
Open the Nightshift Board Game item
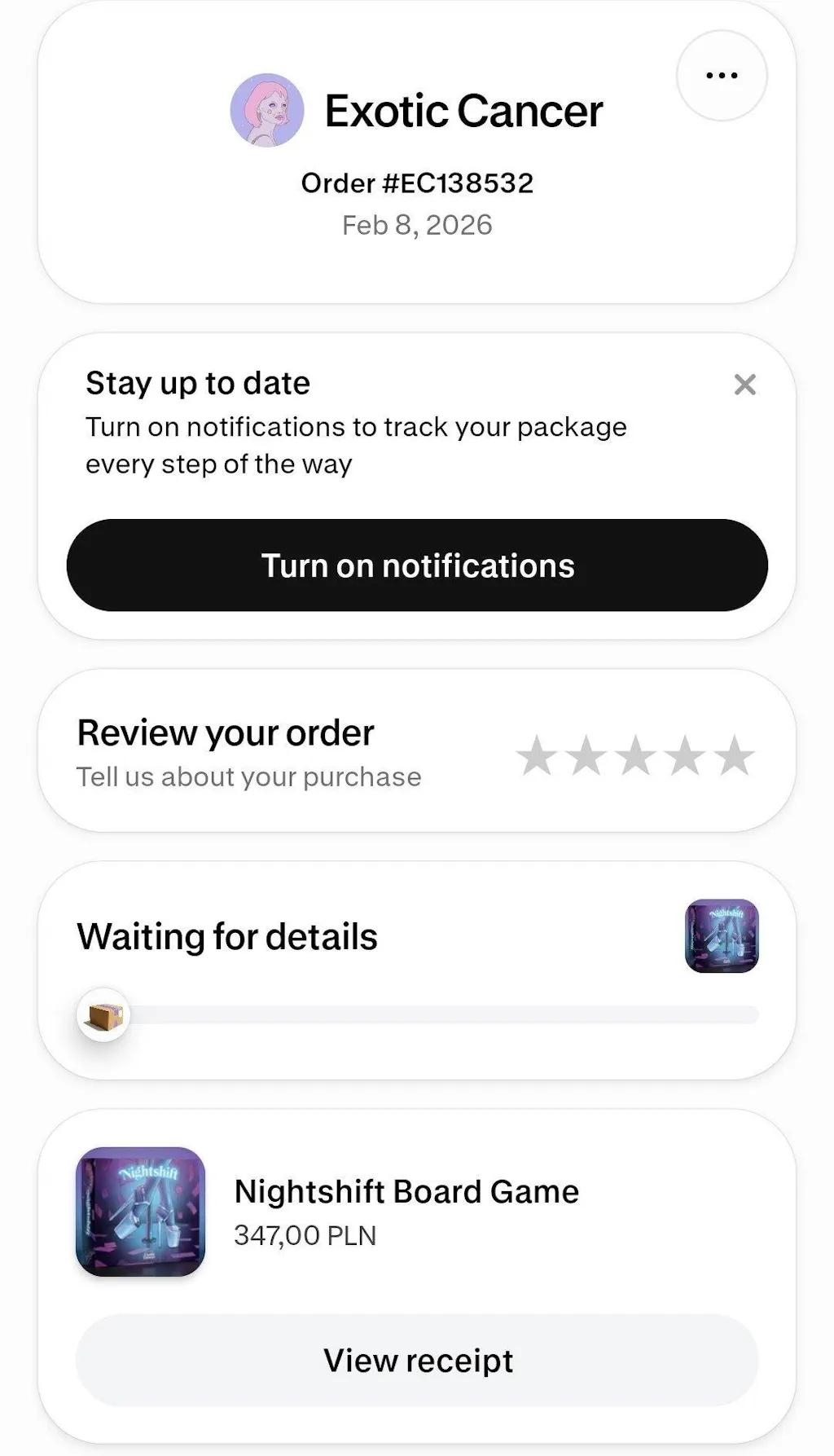(x=406, y=1192)
